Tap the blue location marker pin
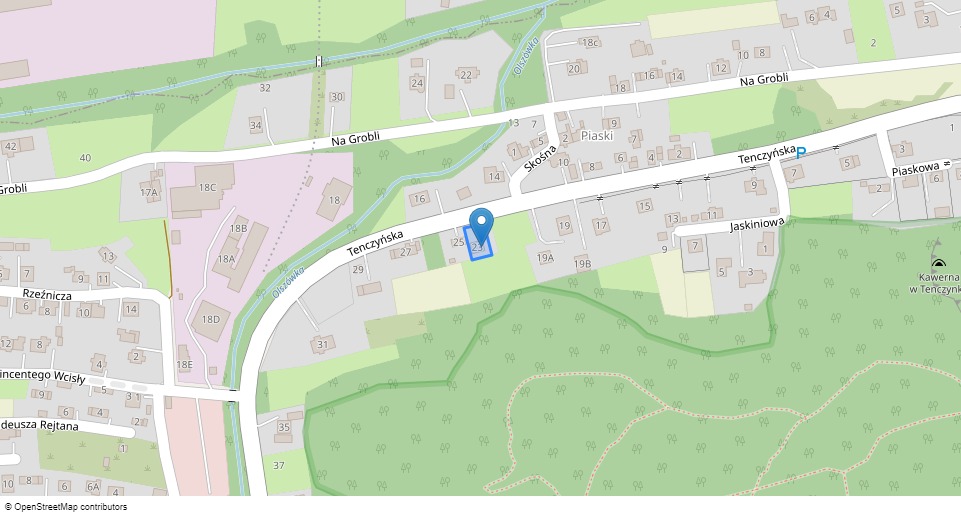Viewport: 961px width, 515px height. click(x=482, y=226)
